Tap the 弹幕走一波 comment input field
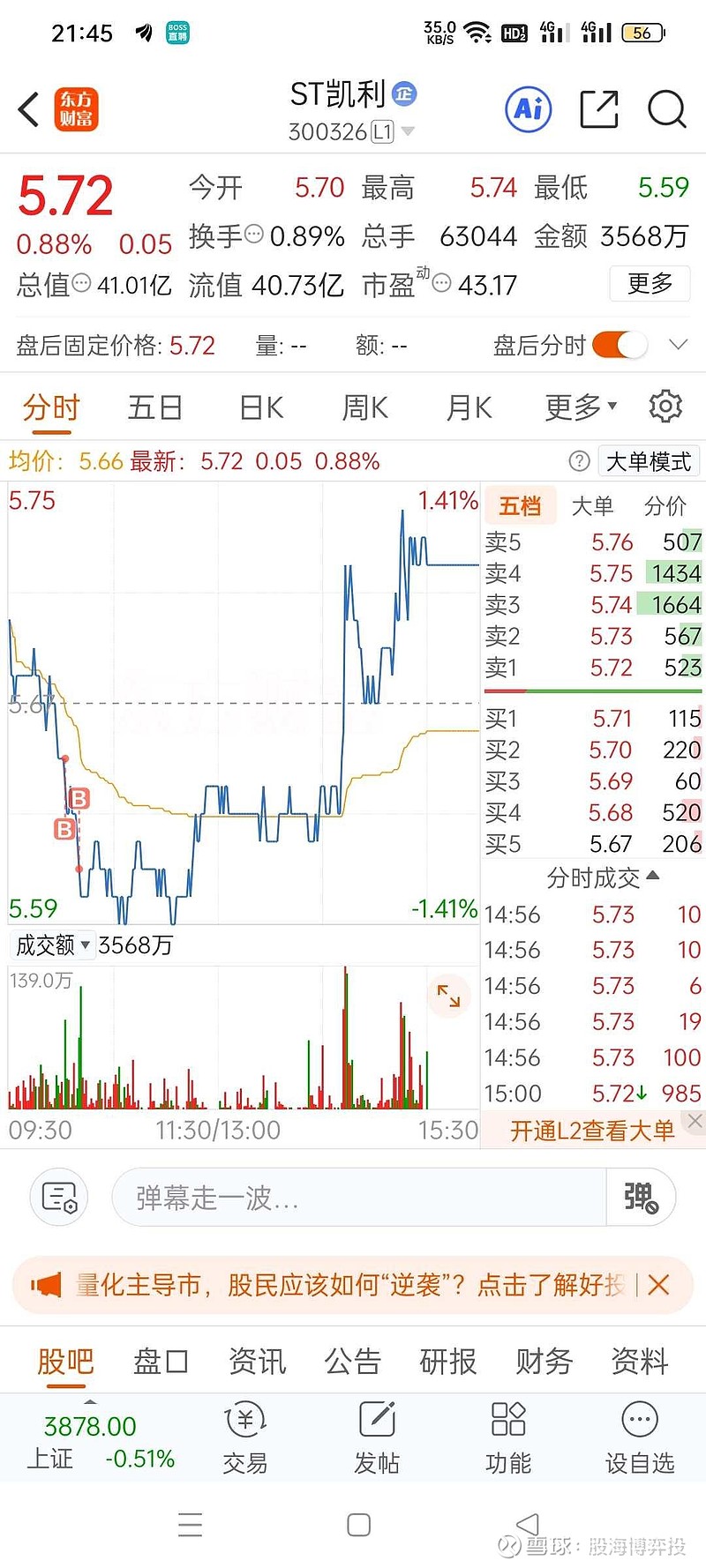The width and height of the screenshot is (706, 1568). pyautogui.click(x=353, y=1197)
